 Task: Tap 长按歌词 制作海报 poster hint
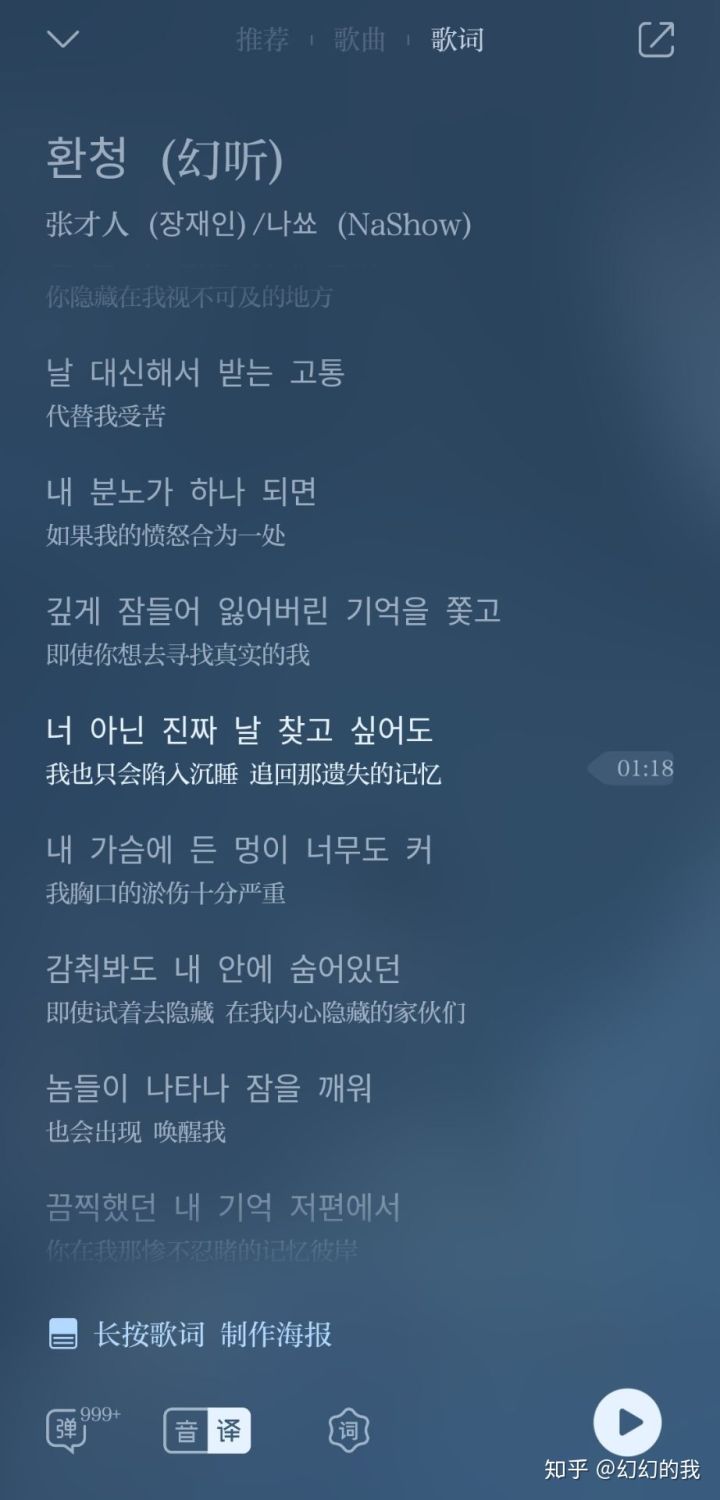click(190, 1334)
